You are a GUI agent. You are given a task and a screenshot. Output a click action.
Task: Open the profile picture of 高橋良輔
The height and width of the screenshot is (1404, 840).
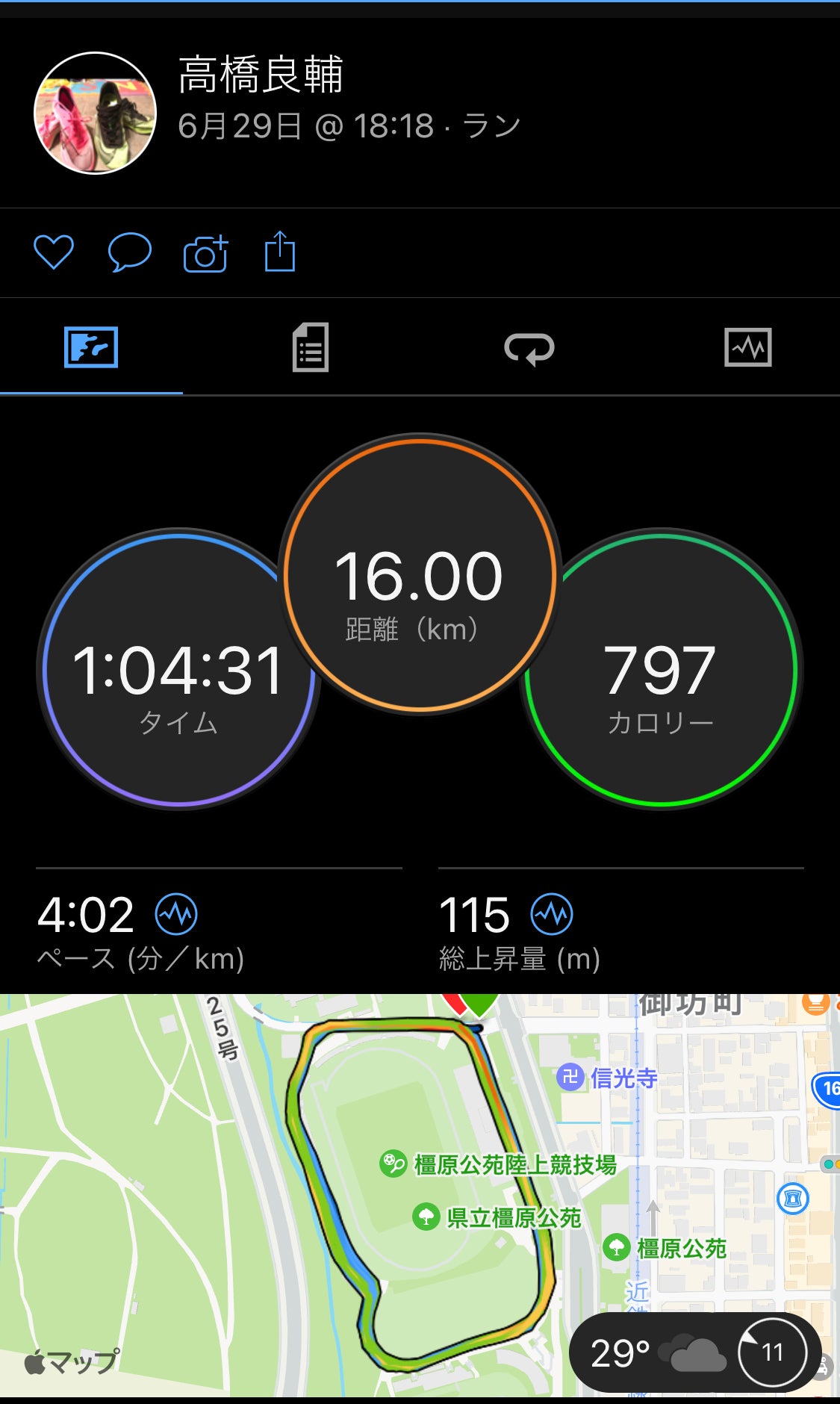point(96,114)
